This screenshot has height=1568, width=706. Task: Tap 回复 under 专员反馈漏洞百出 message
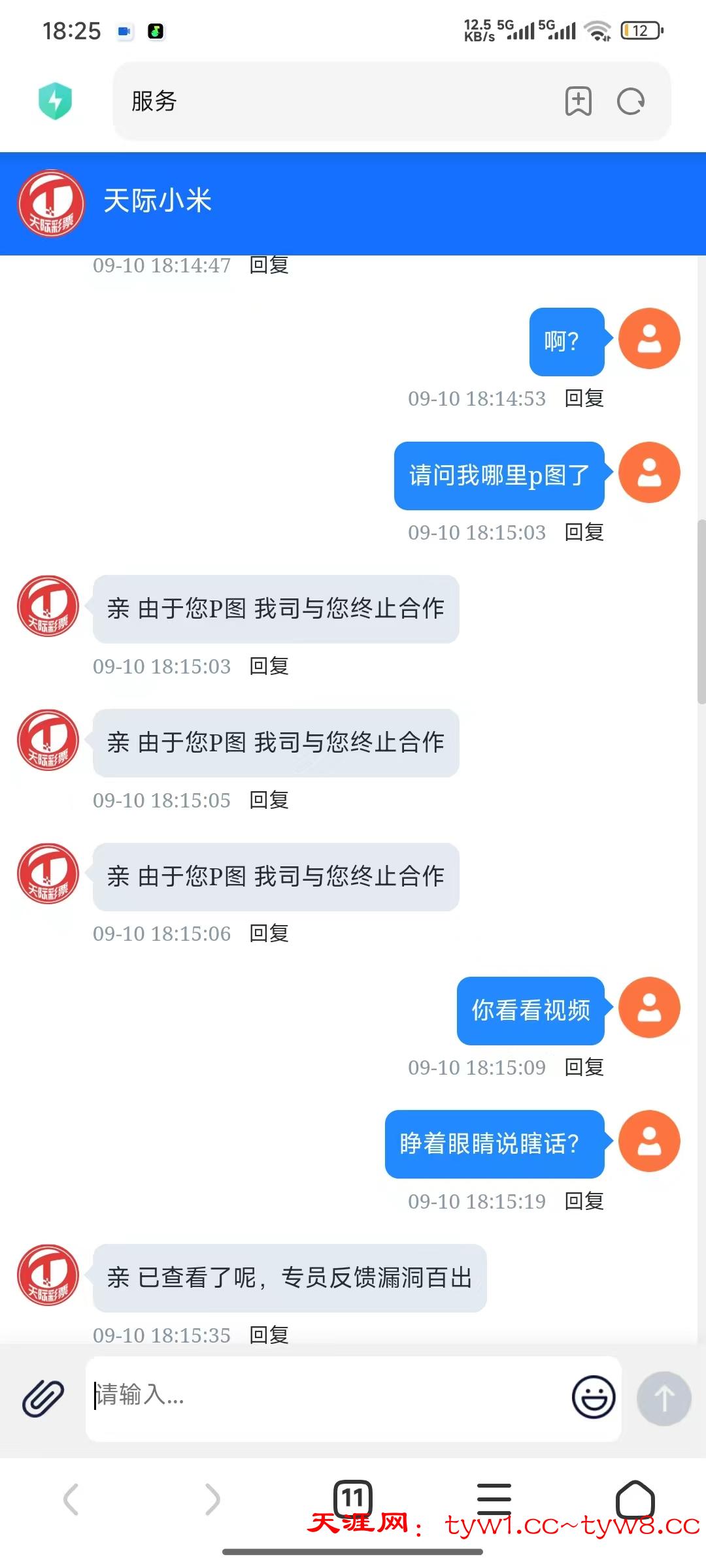[269, 1335]
